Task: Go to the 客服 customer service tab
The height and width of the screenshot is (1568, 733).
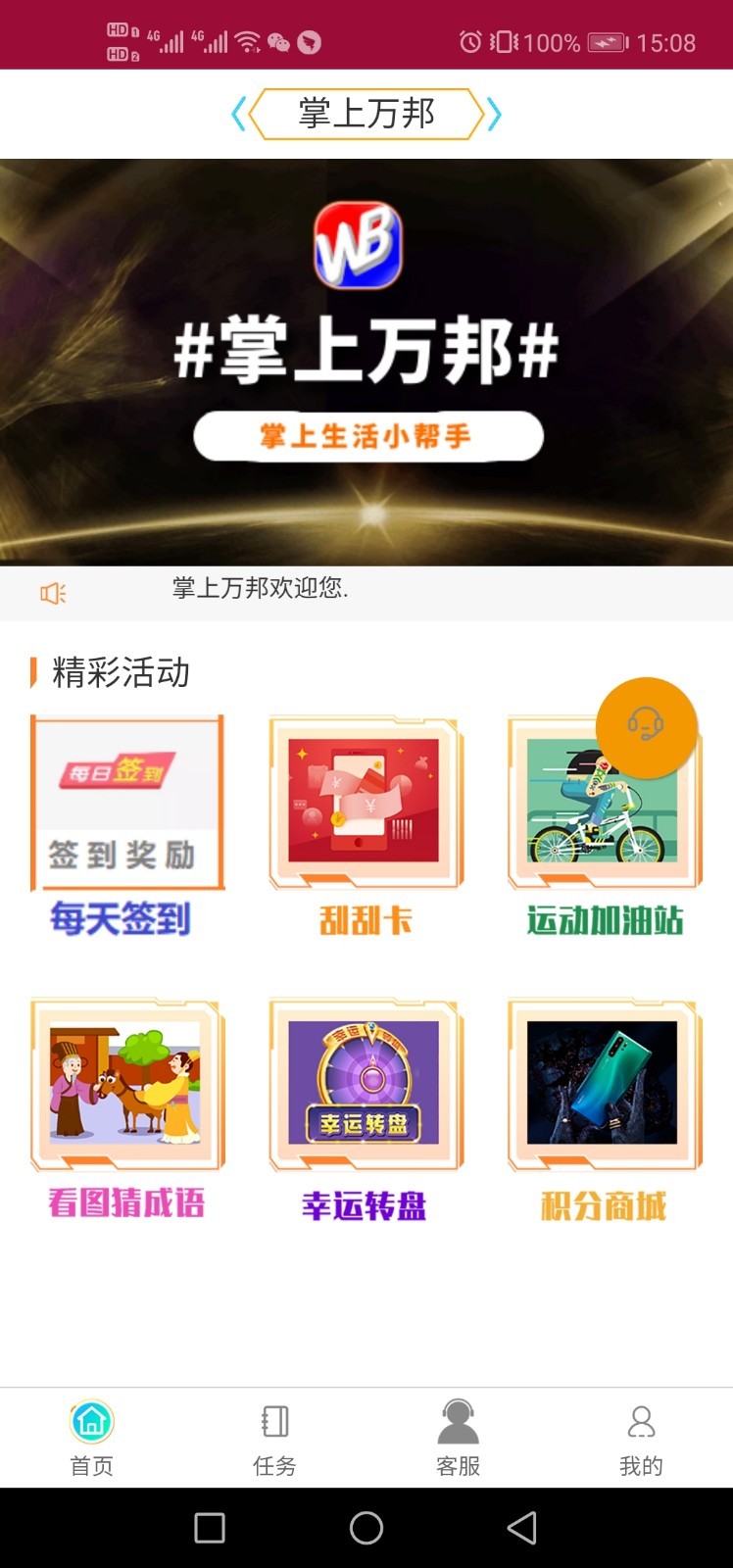Action: click(x=458, y=1437)
